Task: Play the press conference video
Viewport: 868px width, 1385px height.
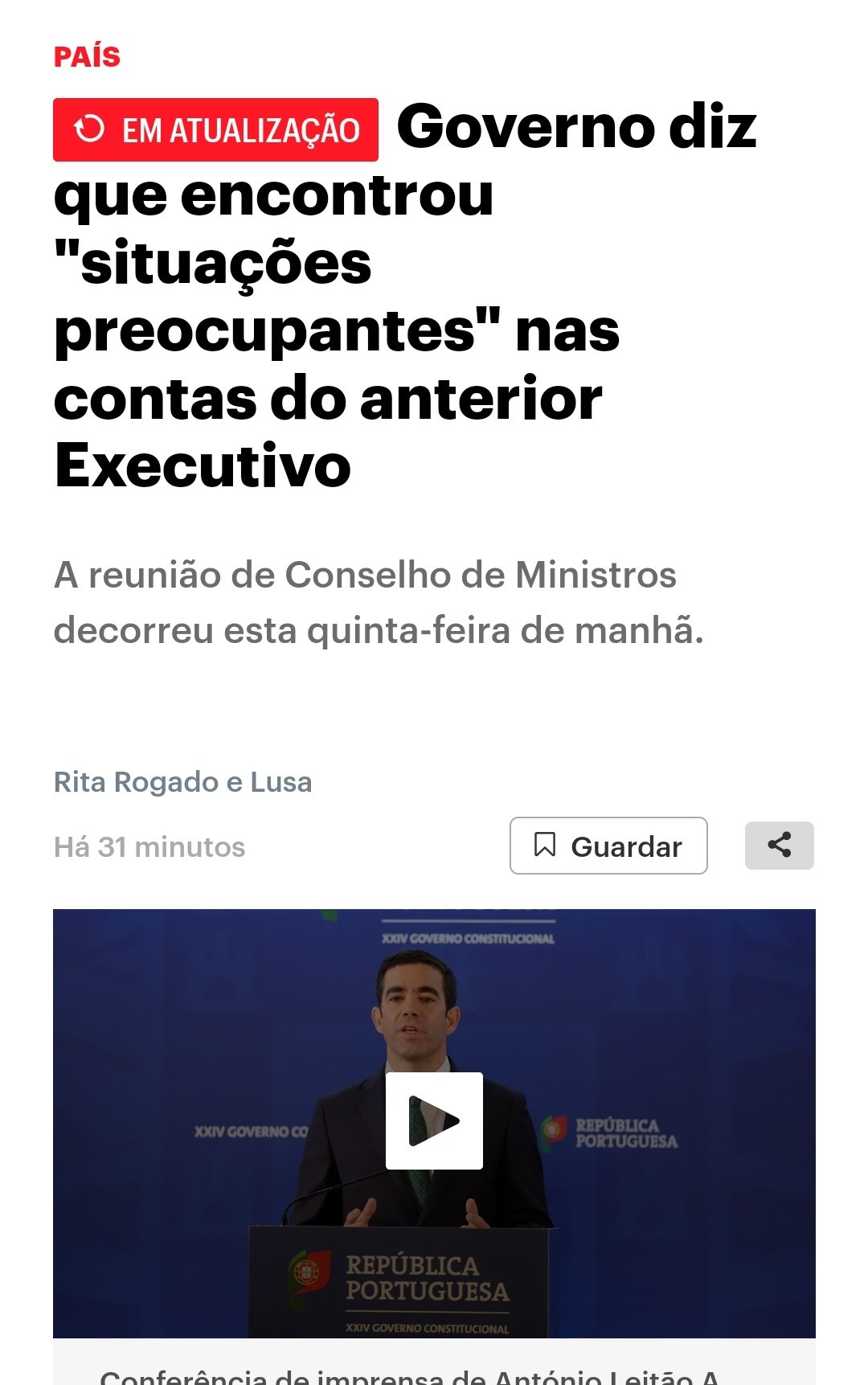Action: point(434,1121)
